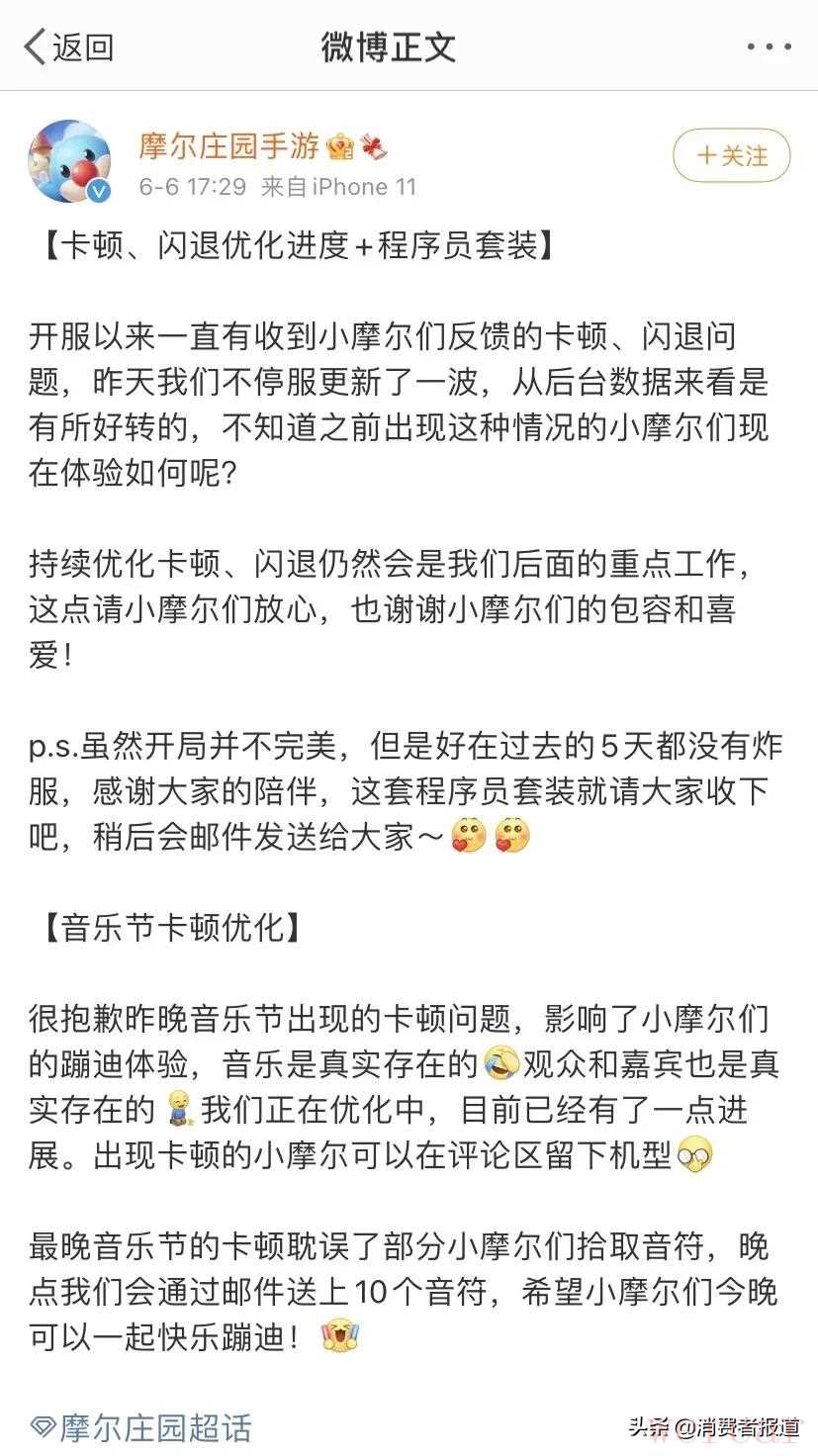The image size is (818, 1456).
Task: Follow 摩尔庄园手游 with the 关注 button
Action: [732, 155]
